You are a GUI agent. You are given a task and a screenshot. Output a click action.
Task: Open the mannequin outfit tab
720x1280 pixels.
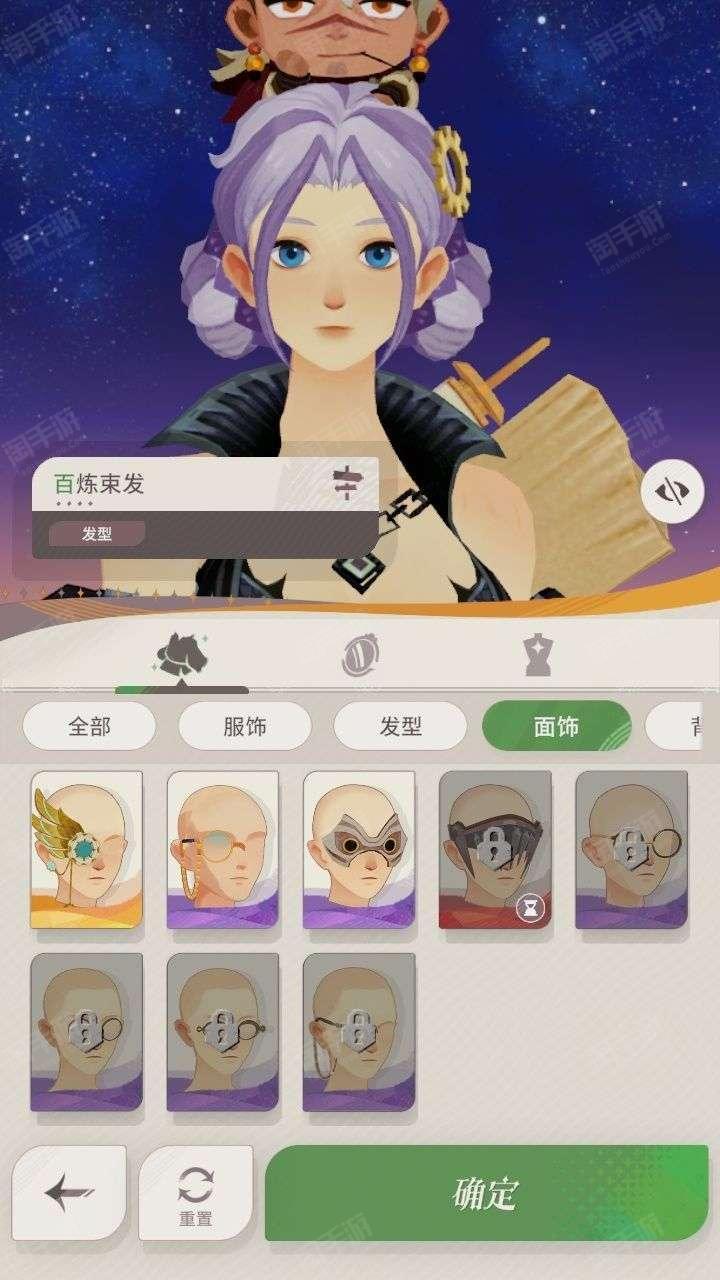coord(537,656)
